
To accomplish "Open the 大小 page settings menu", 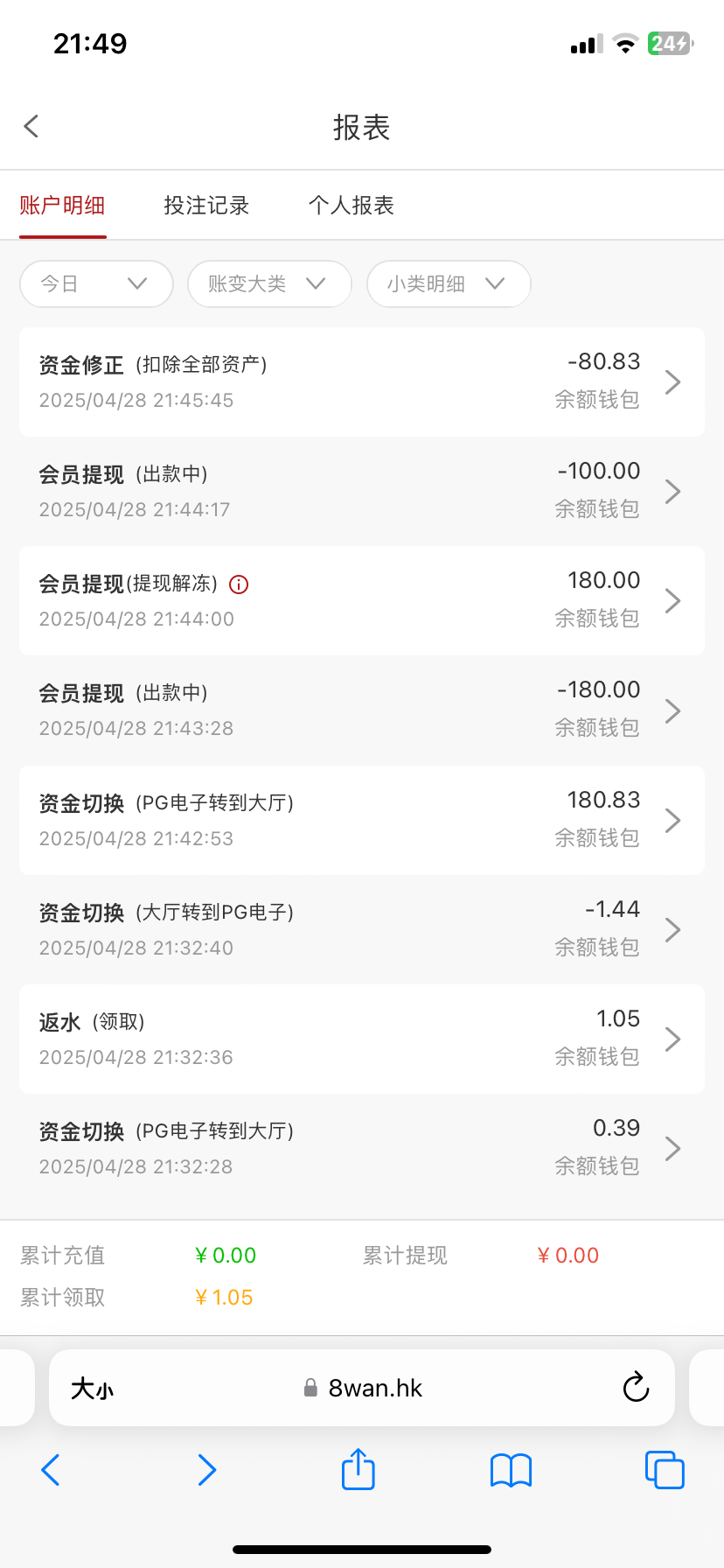I will tap(92, 1389).
